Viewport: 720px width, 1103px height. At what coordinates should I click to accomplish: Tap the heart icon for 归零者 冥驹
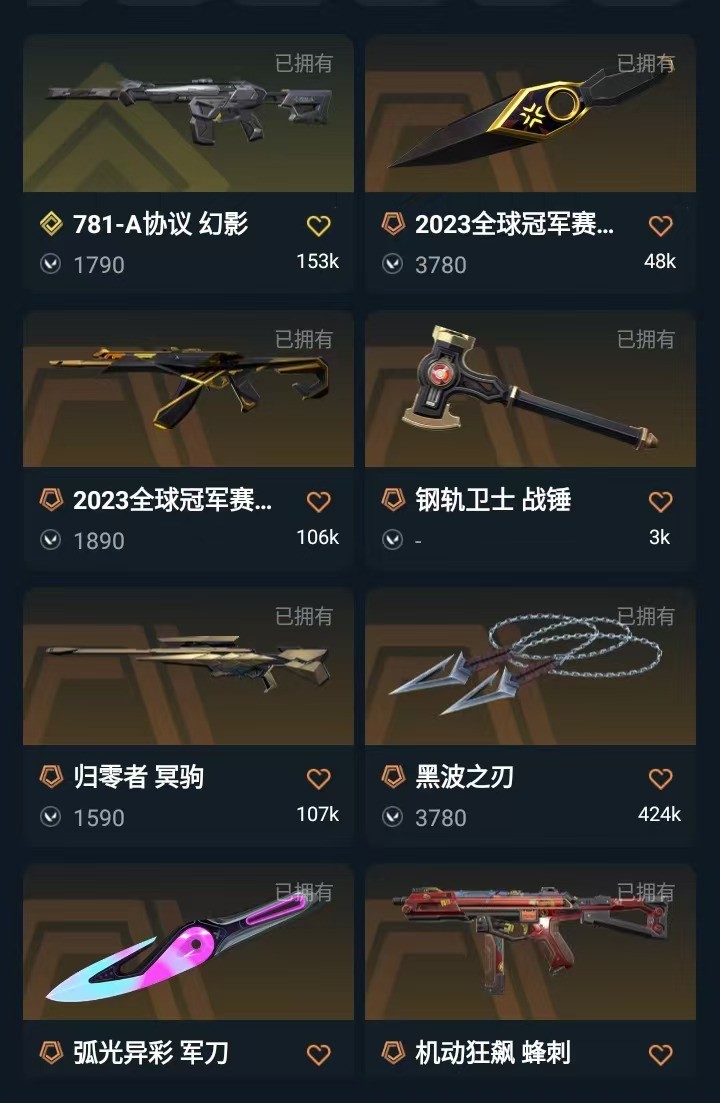point(318,778)
